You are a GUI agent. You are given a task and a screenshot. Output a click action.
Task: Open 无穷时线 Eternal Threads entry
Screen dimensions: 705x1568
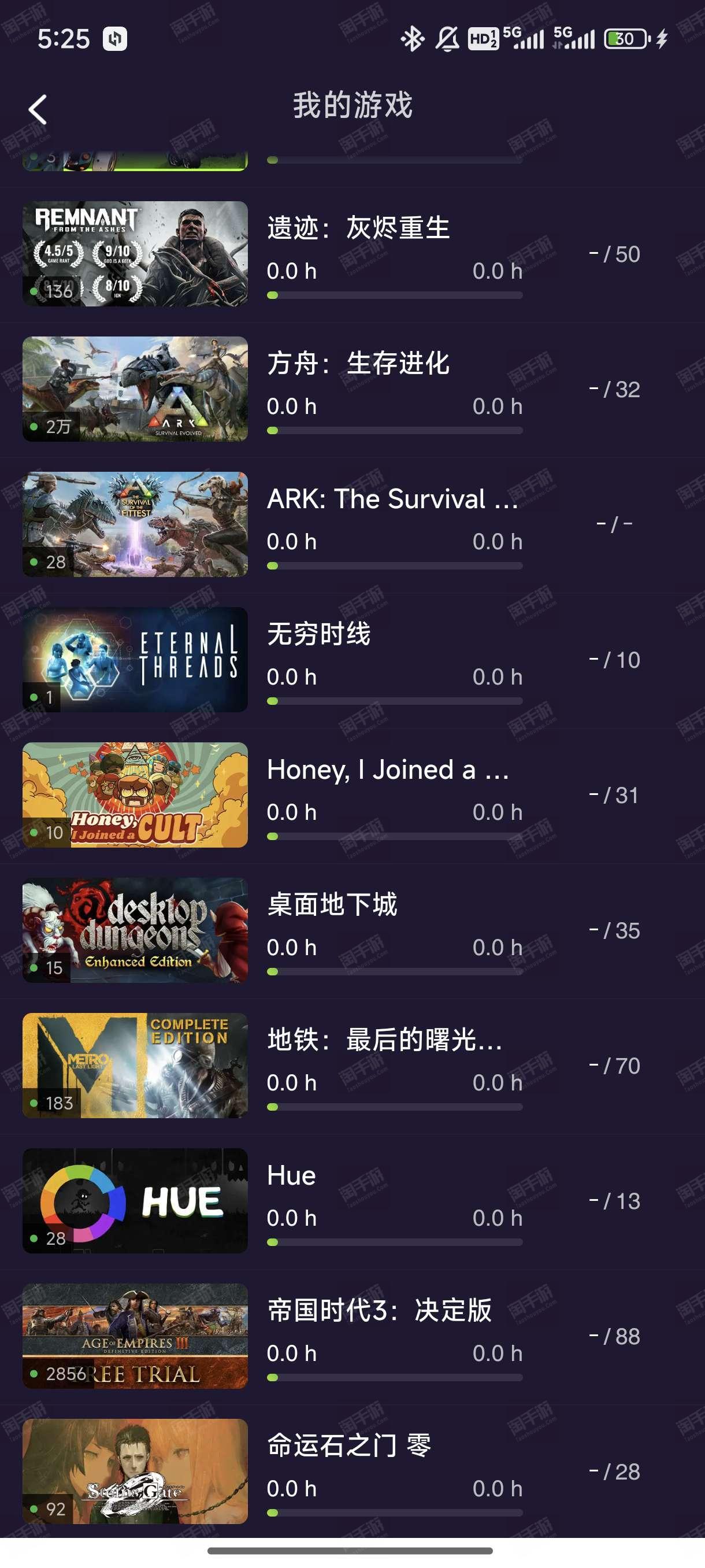pos(352,660)
